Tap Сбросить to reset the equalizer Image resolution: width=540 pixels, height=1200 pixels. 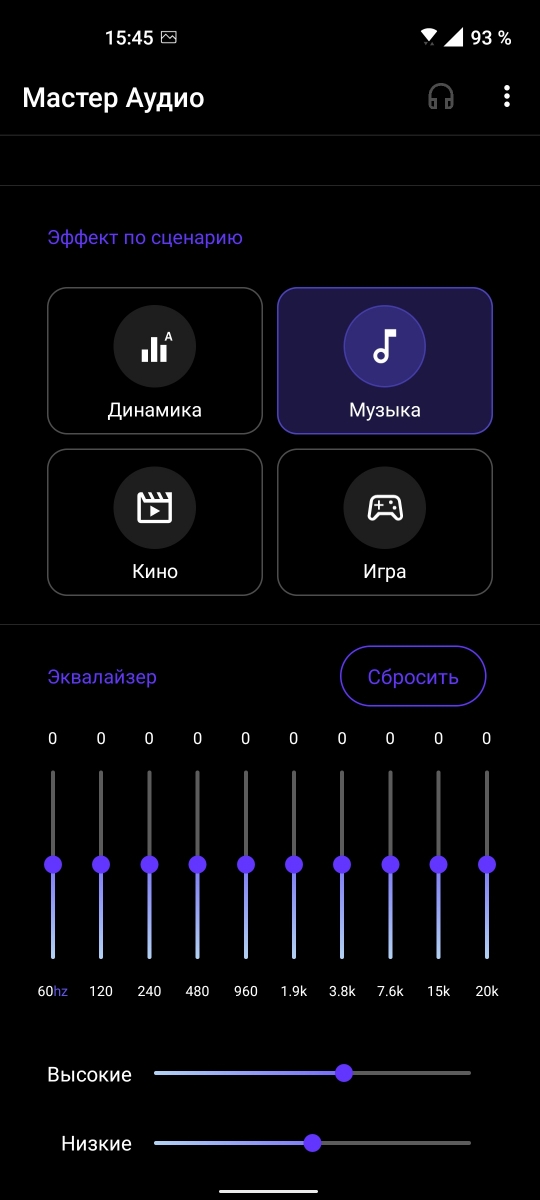[413, 677]
